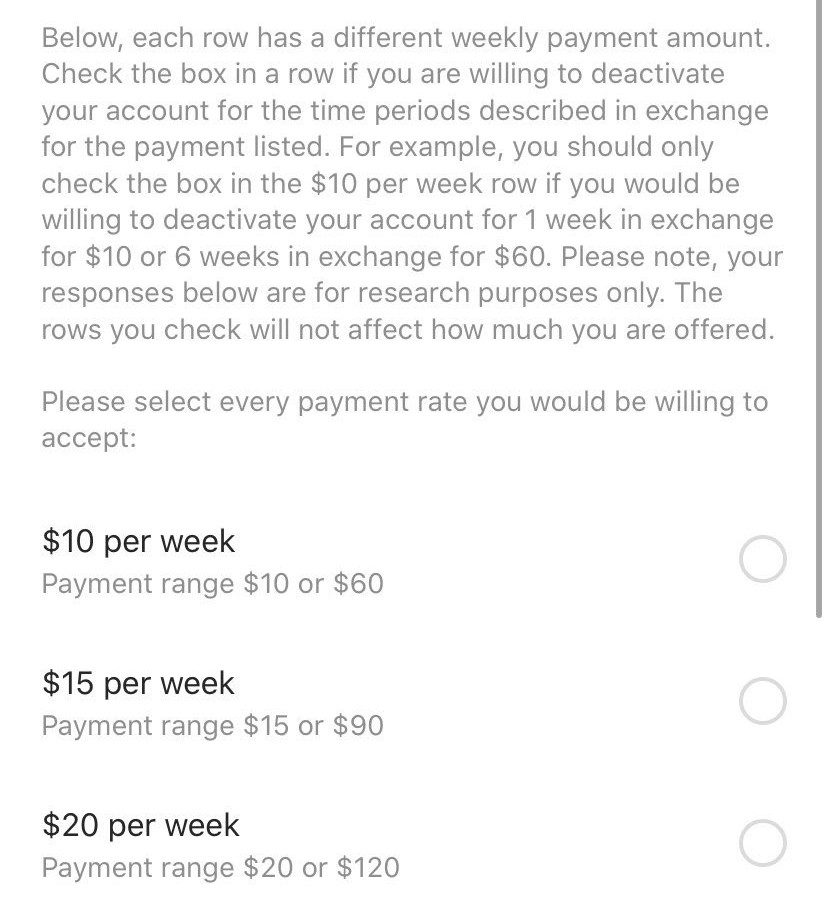
Task: Tick the $20 per week row
Action: click(762, 843)
